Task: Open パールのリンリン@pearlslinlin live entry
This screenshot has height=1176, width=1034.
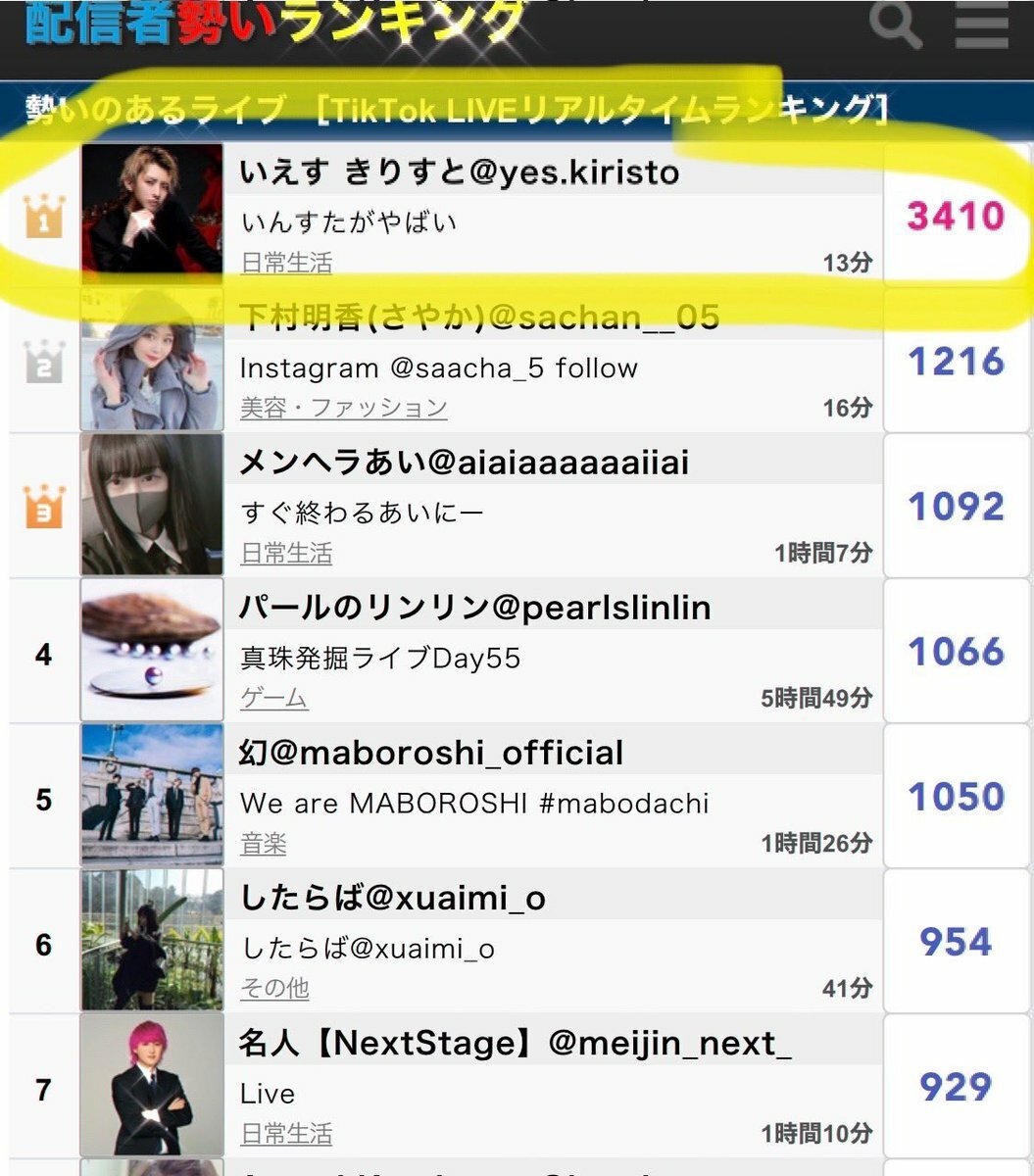Action: [x=474, y=608]
